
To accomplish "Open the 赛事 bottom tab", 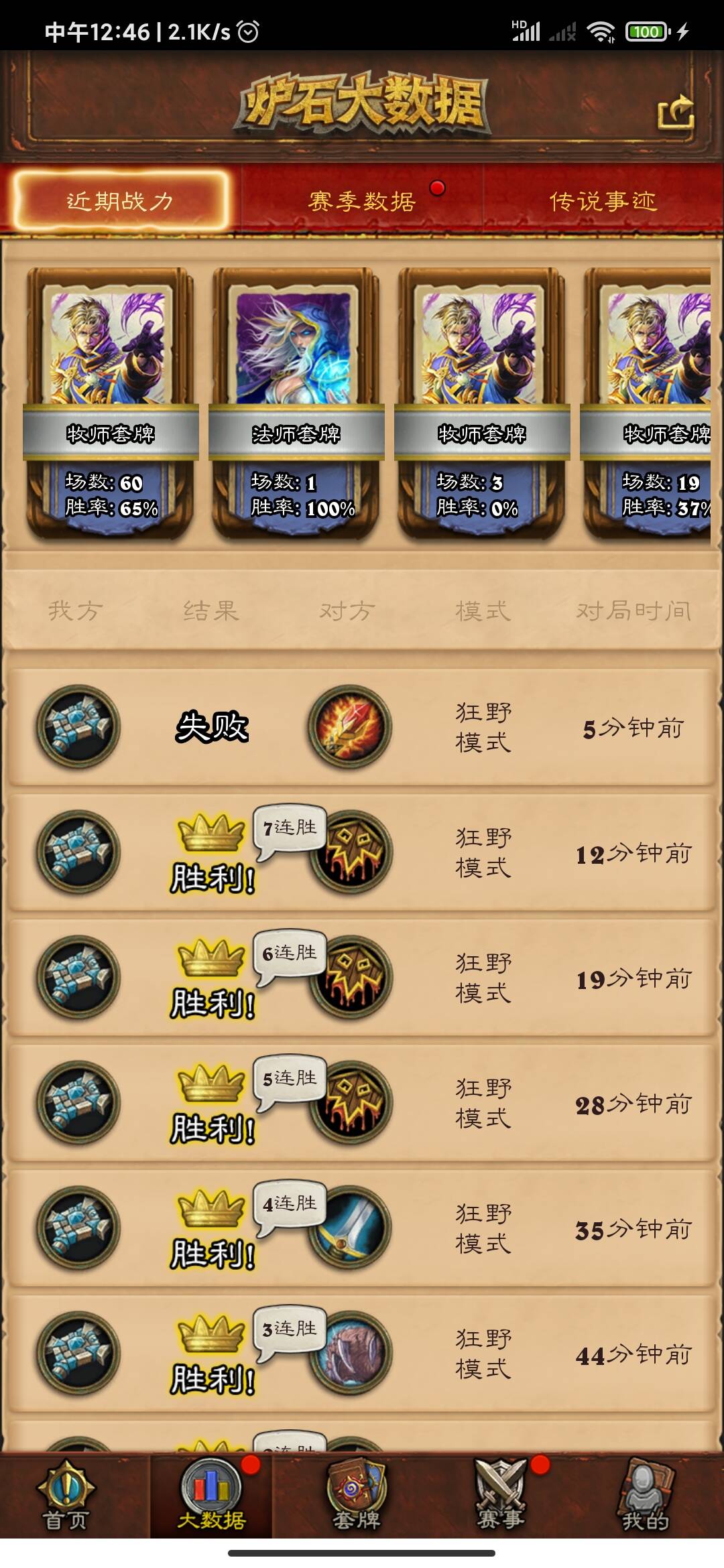I will click(x=501, y=1496).
